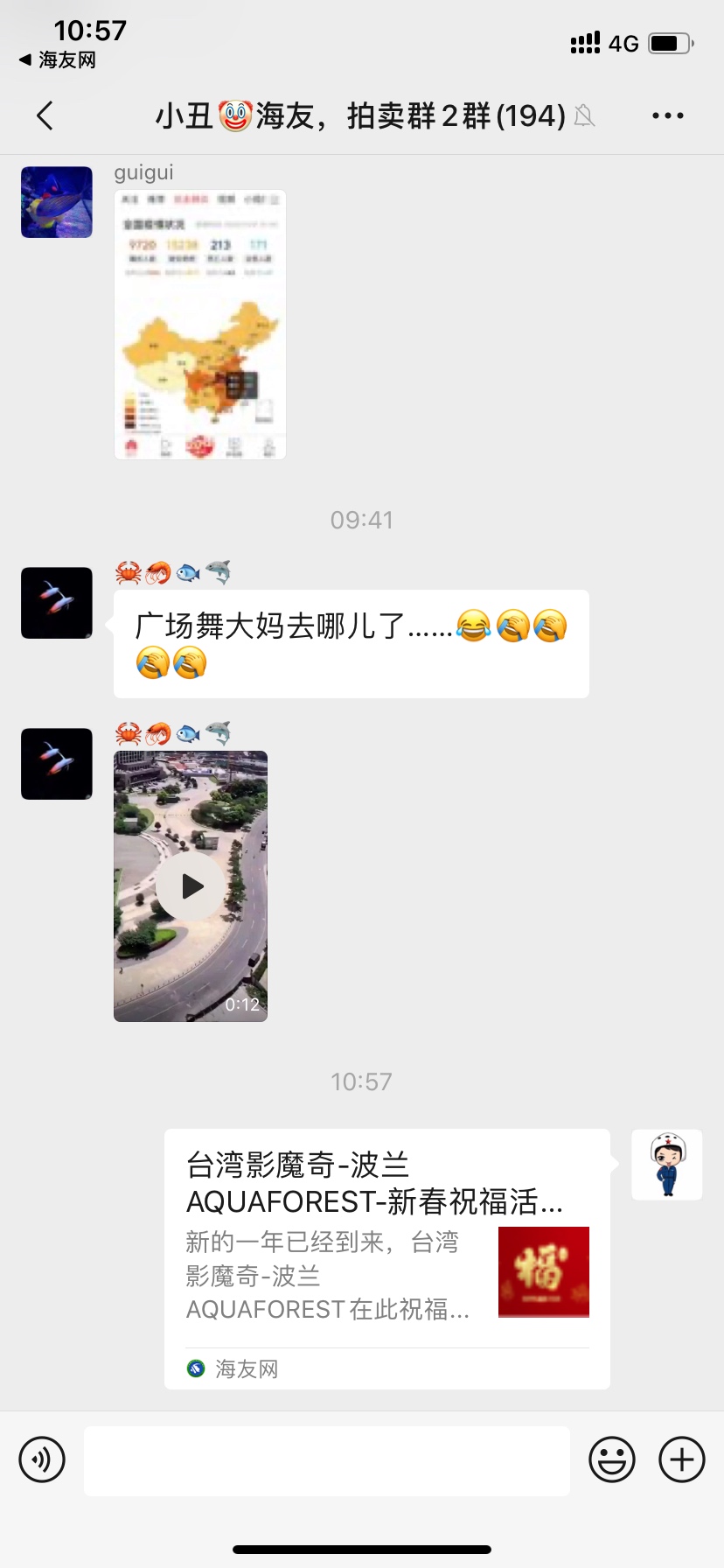Open avatar of the 广场舞大妈 message sender
The height and width of the screenshot is (1568, 724).
click(57, 603)
